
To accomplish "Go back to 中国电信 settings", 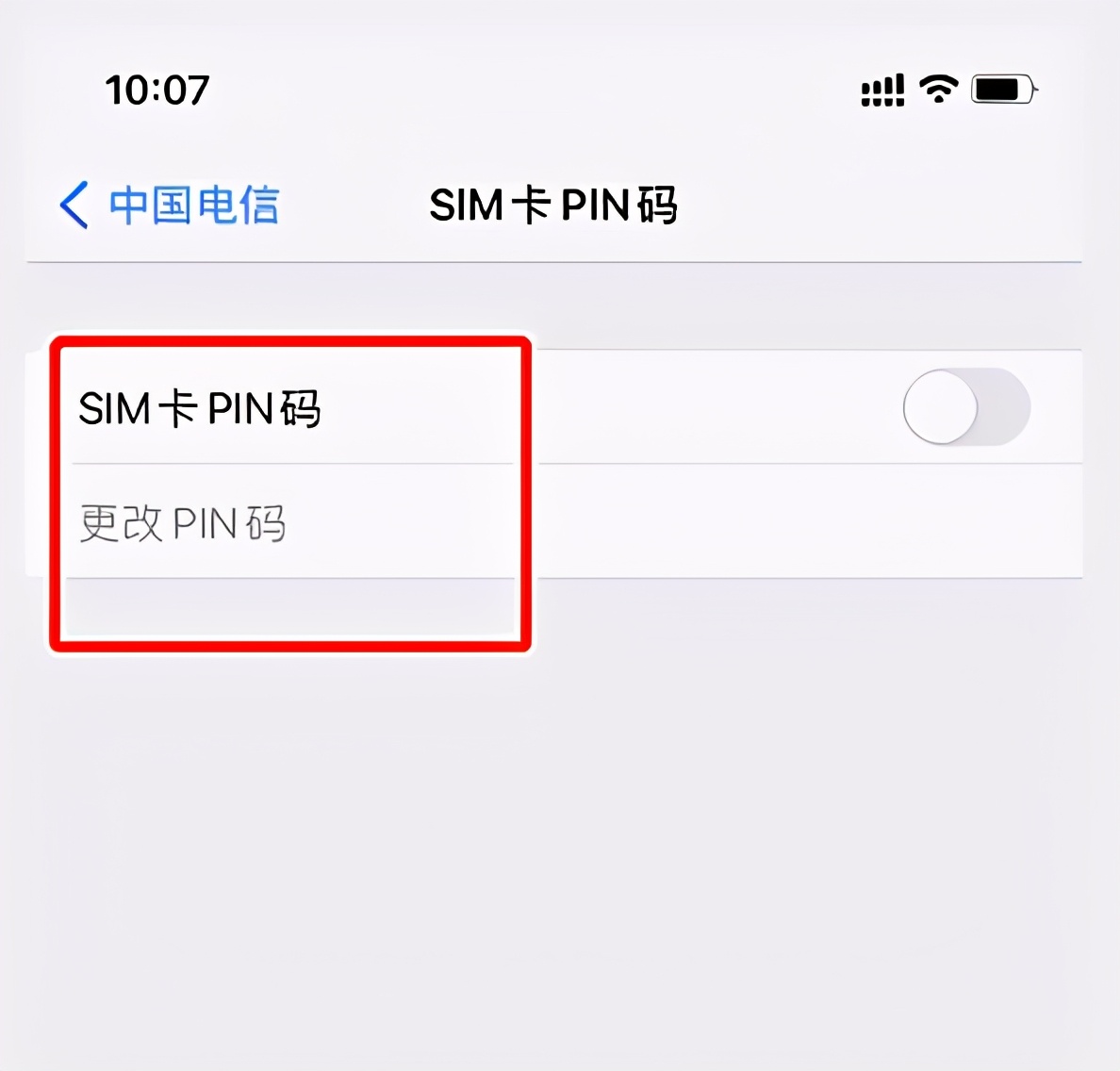I will [x=170, y=205].
